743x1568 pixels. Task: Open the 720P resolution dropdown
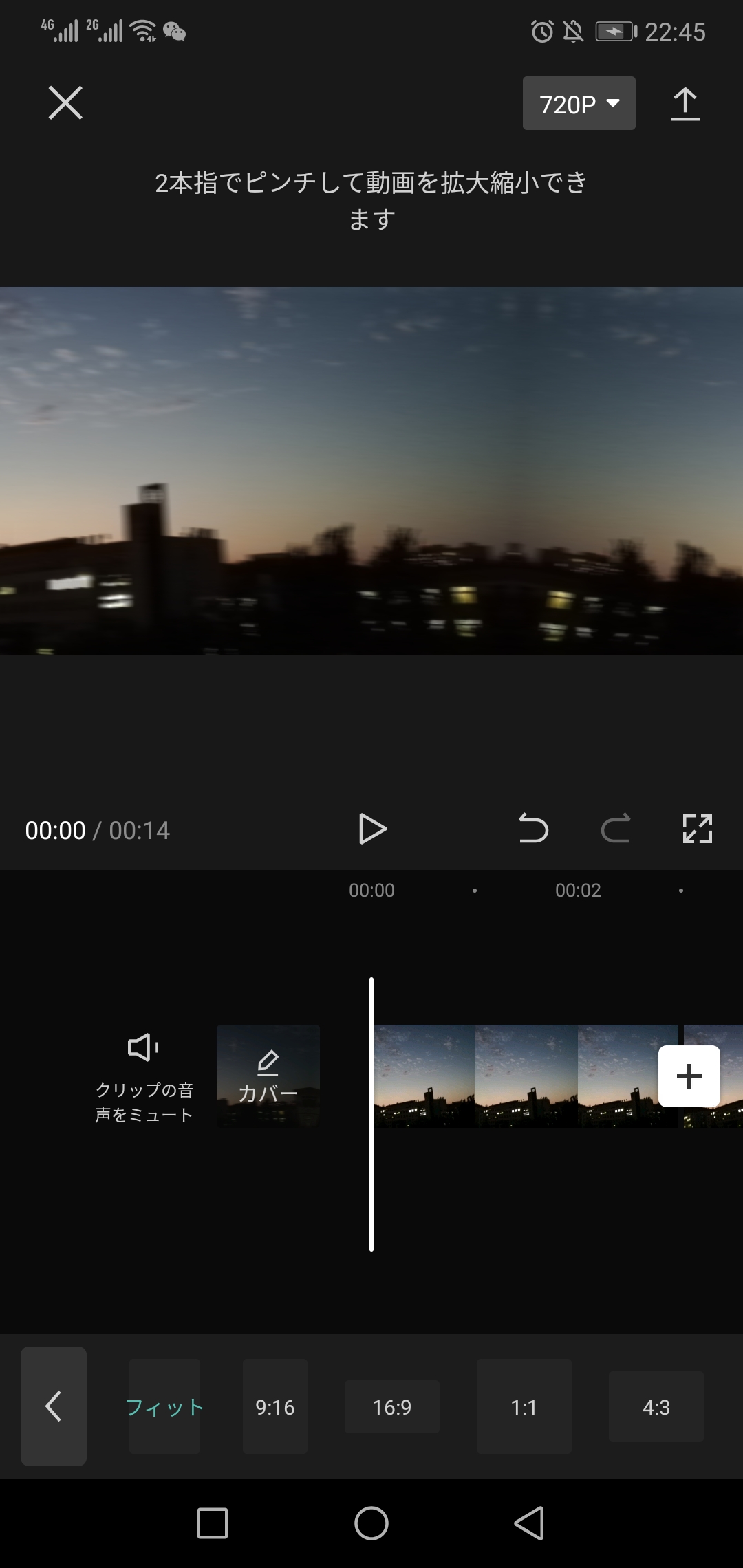[579, 104]
